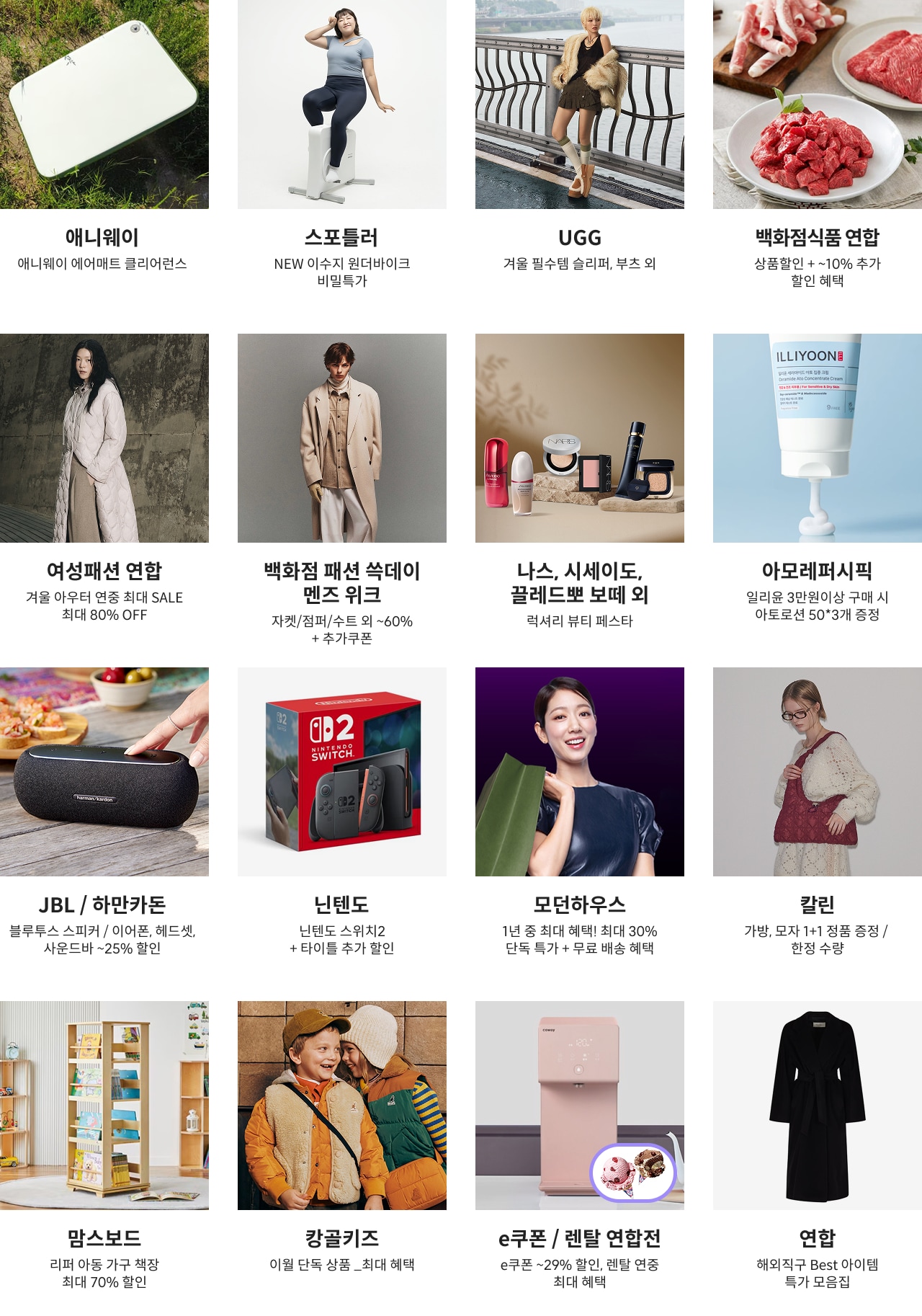
Task: View the 나스, 시세이도 luxury beauty festa
Action: (x=580, y=438)
